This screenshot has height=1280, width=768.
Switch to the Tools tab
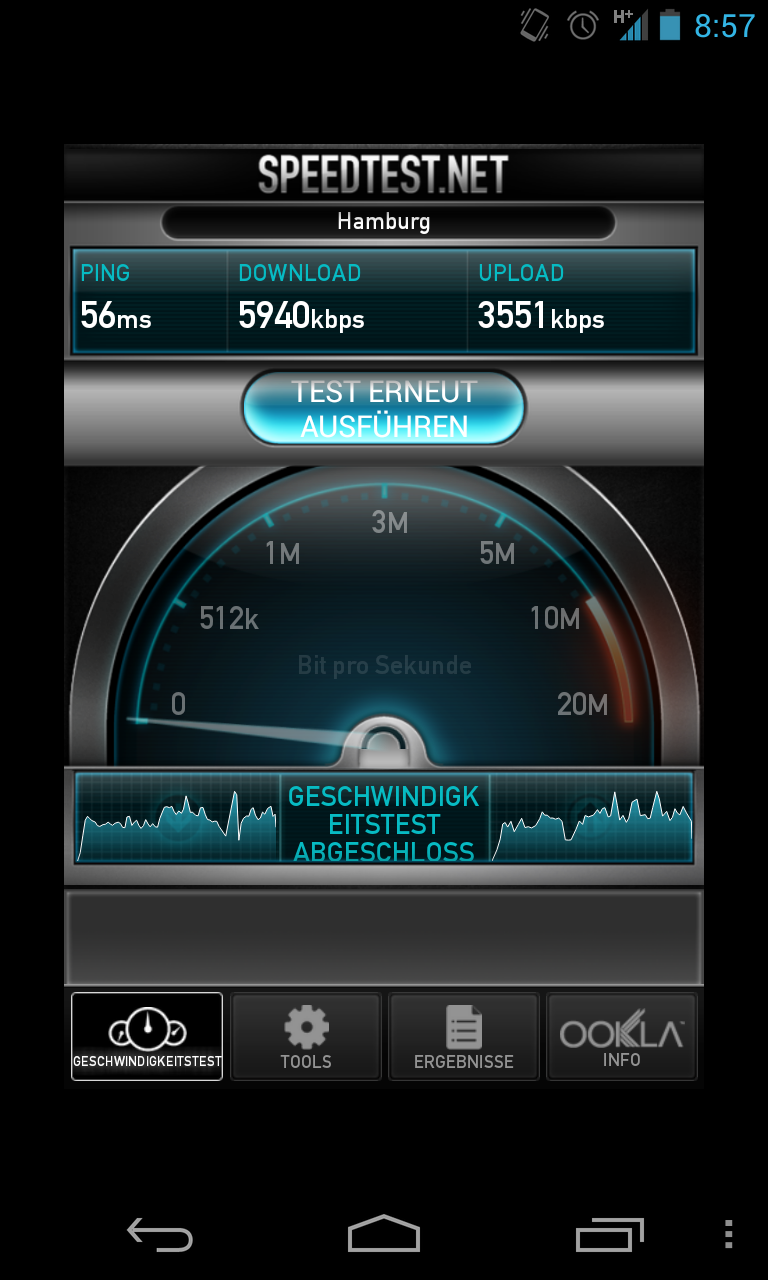(306, 1037)
